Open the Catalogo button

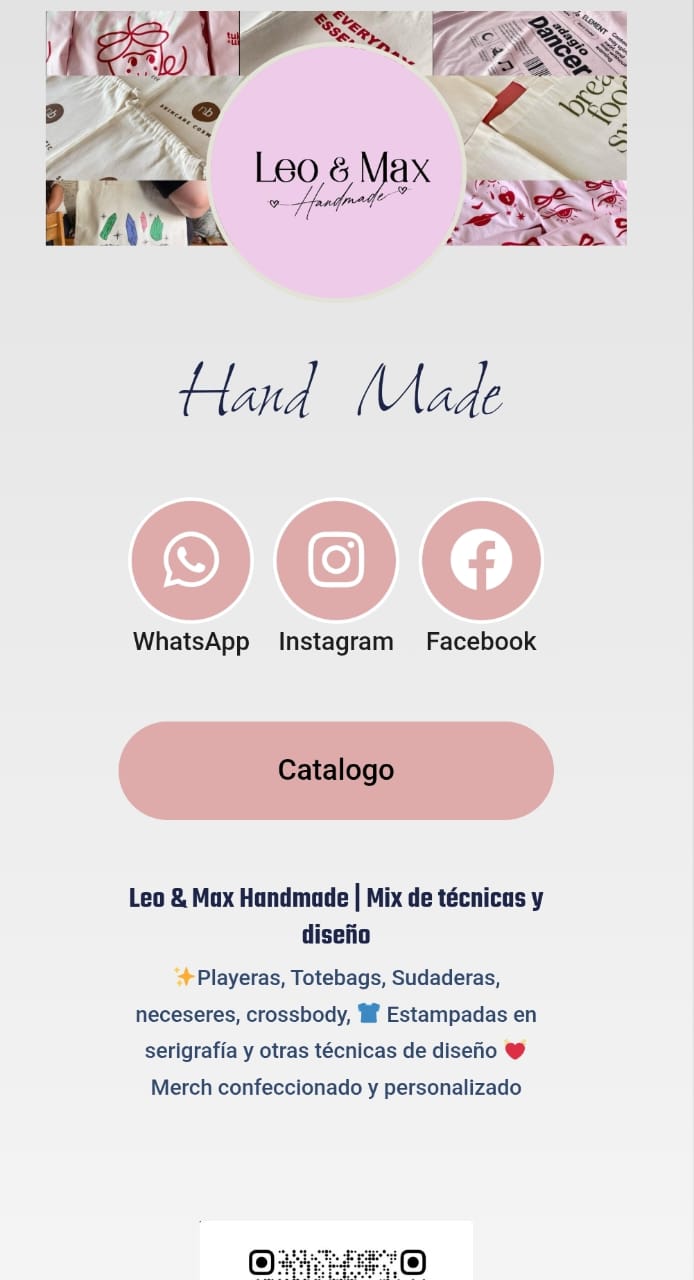tap(336, 770)
